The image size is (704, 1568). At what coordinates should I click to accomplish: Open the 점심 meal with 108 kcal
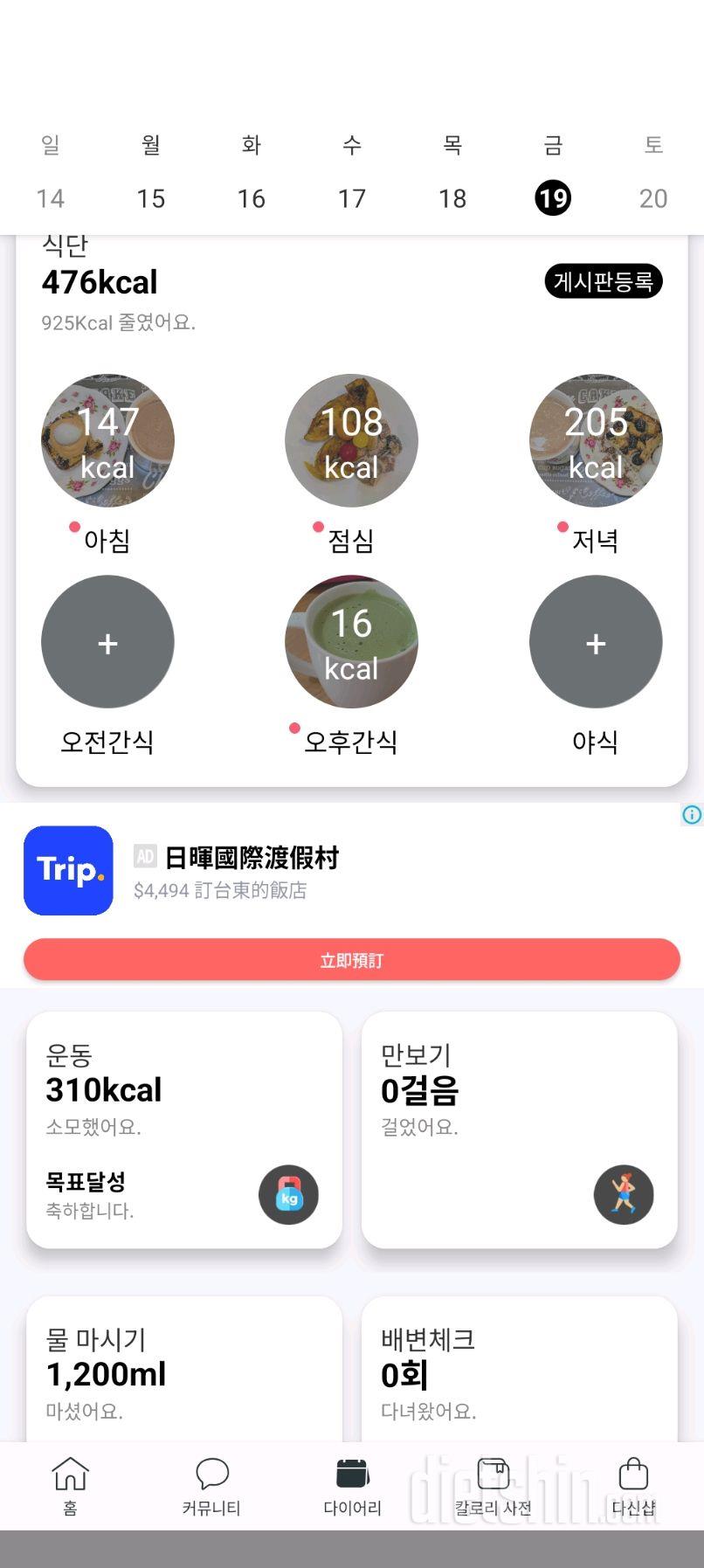351,441
